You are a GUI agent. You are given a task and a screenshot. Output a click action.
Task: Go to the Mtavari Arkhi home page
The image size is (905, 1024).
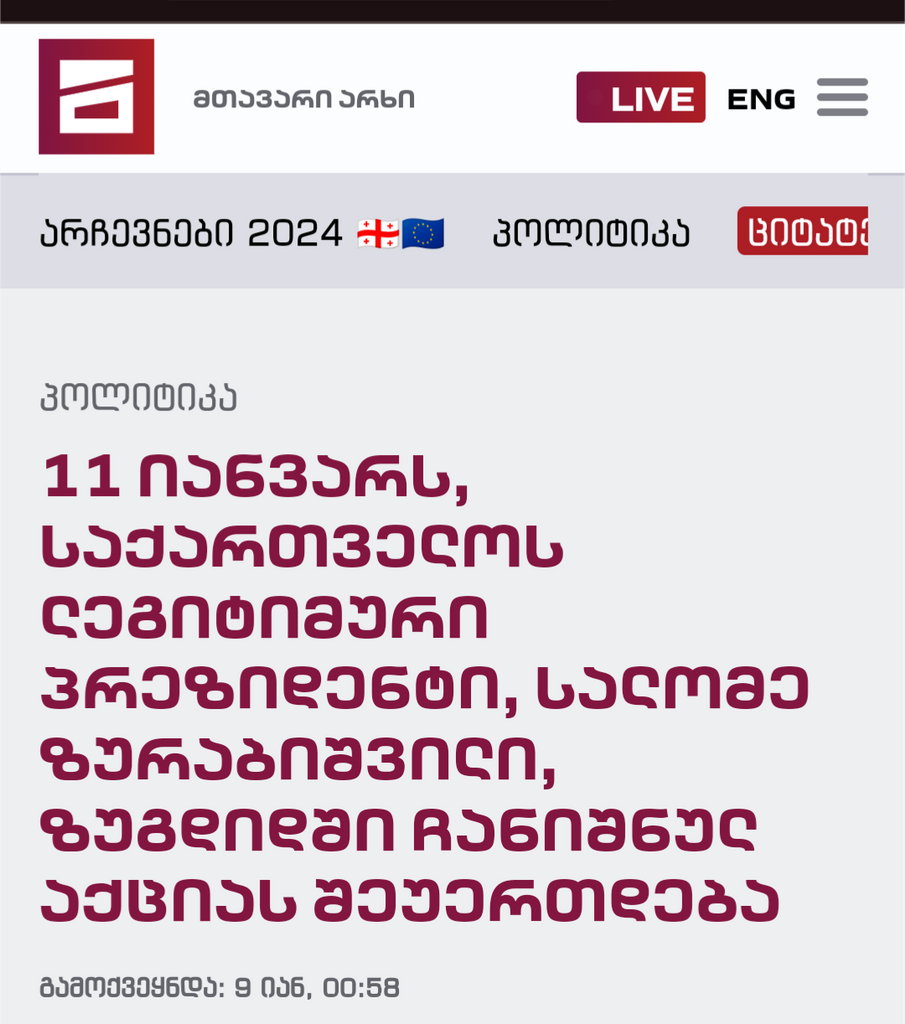click(96, 97)
